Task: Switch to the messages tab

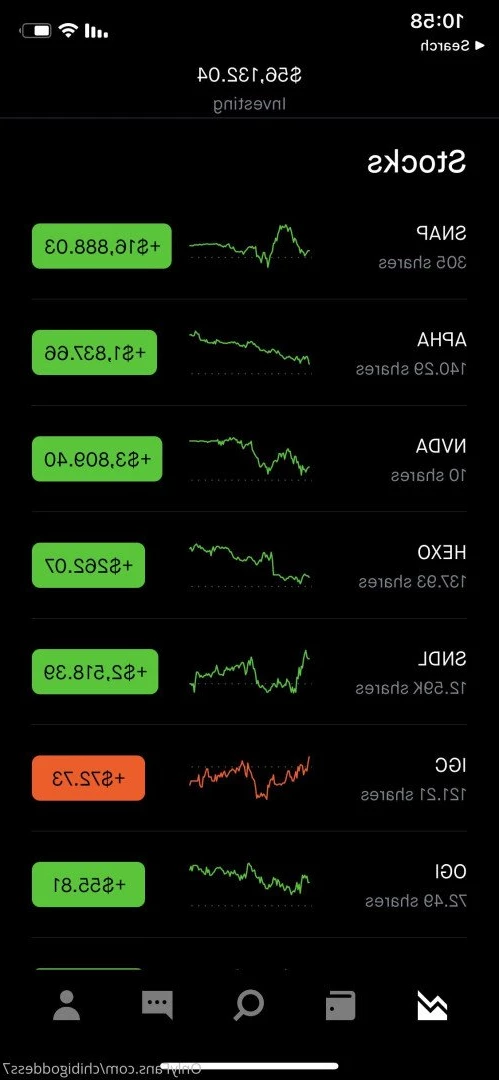Action: 157,1006
